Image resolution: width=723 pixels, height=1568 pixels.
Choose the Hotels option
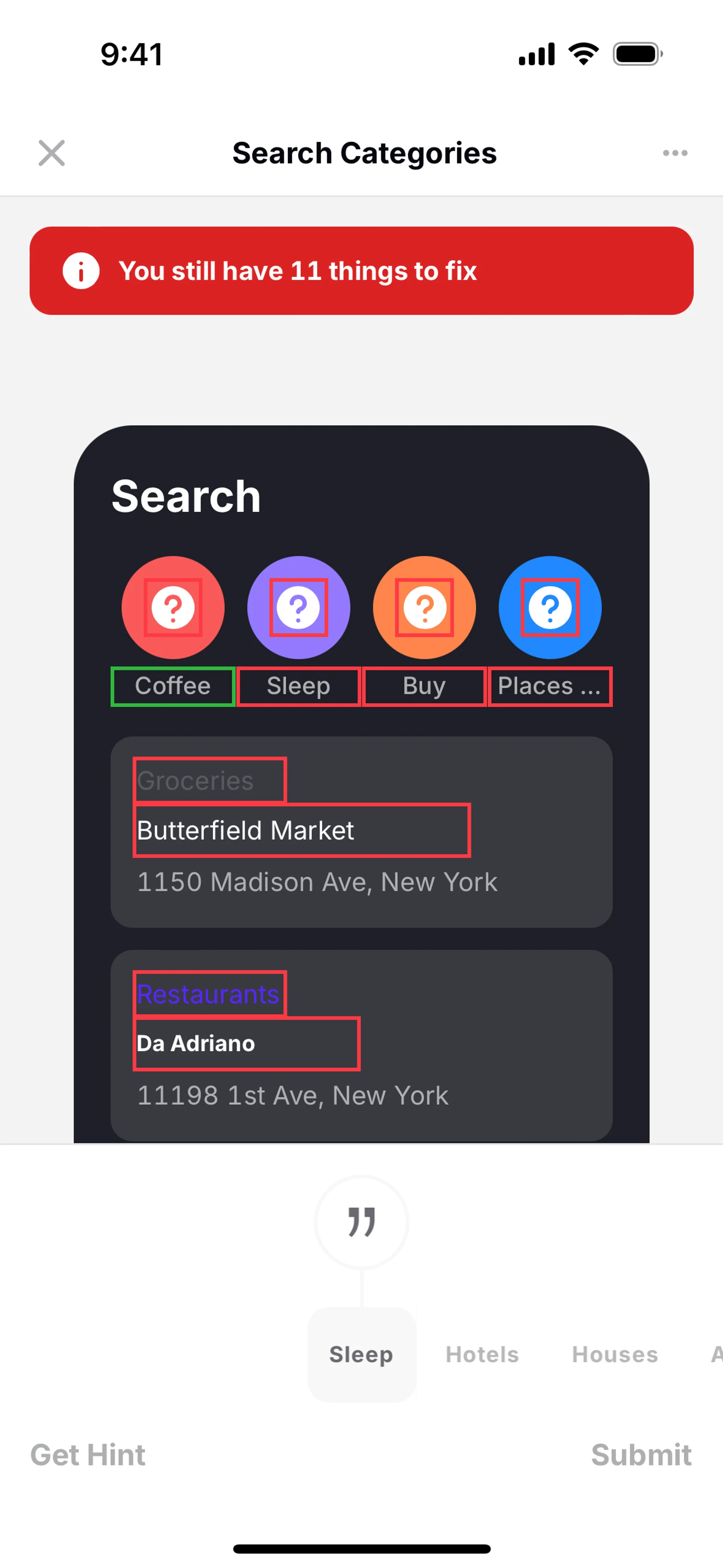point(482,1354)
